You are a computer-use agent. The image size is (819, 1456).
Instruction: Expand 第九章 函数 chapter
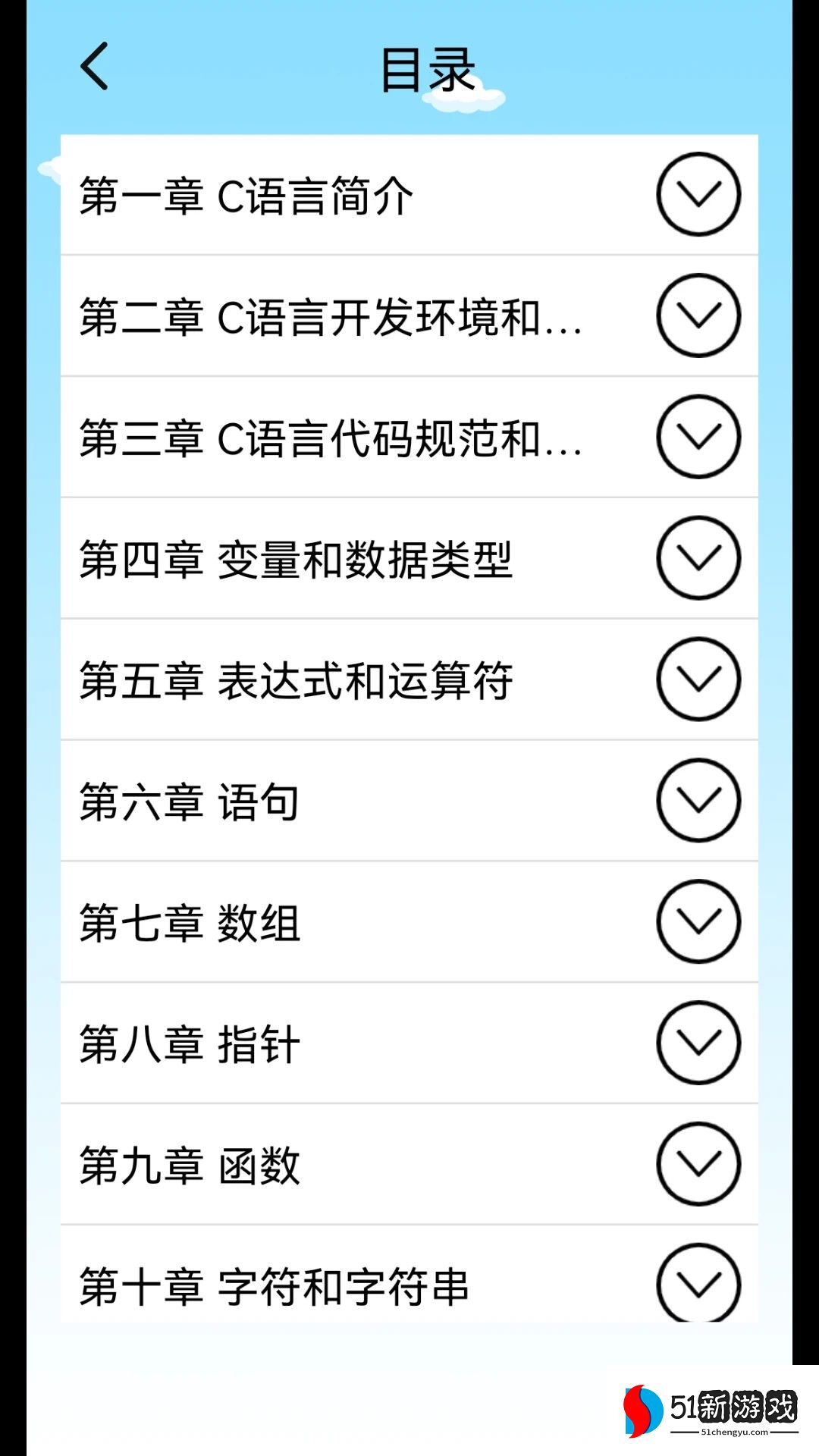pos(698,1165)
